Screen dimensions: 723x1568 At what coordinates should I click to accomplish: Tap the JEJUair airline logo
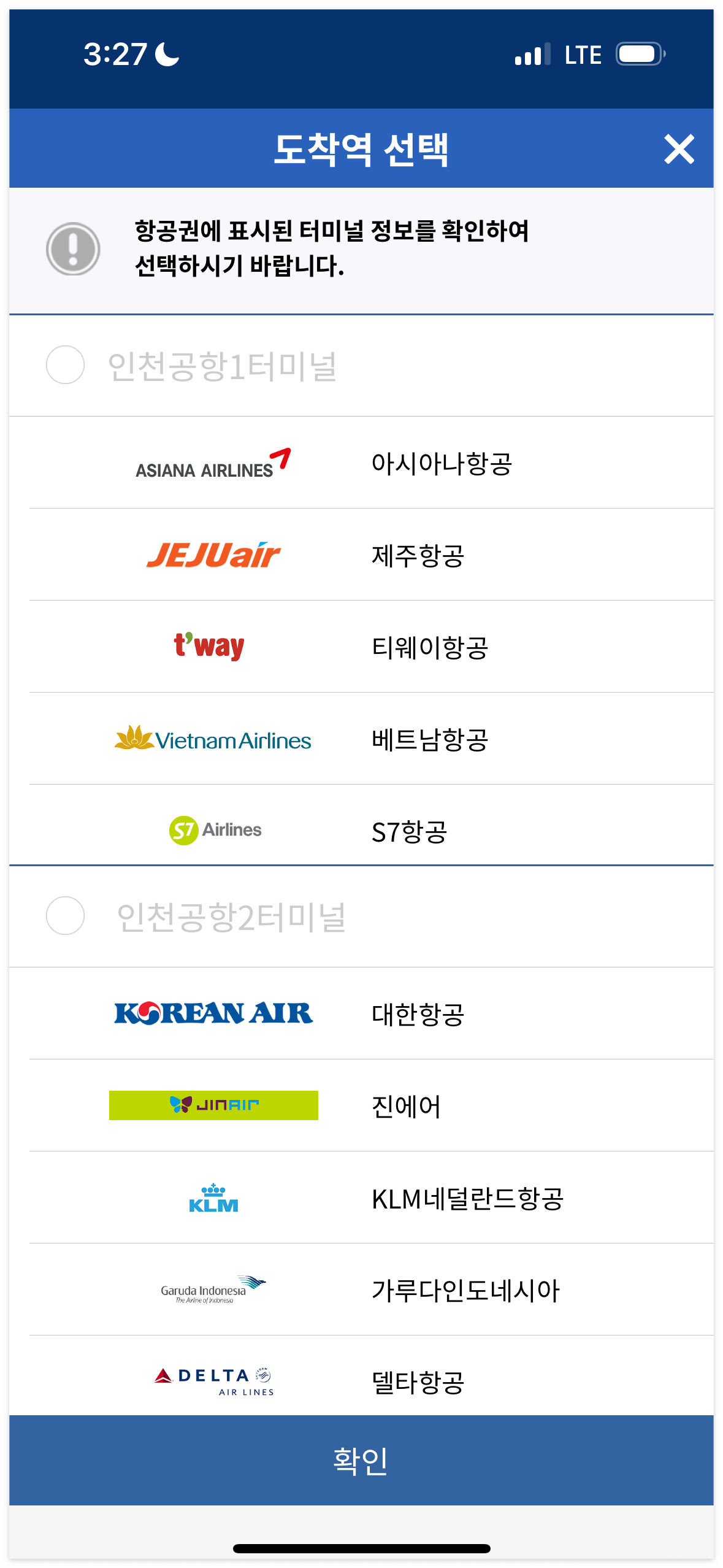213,555
